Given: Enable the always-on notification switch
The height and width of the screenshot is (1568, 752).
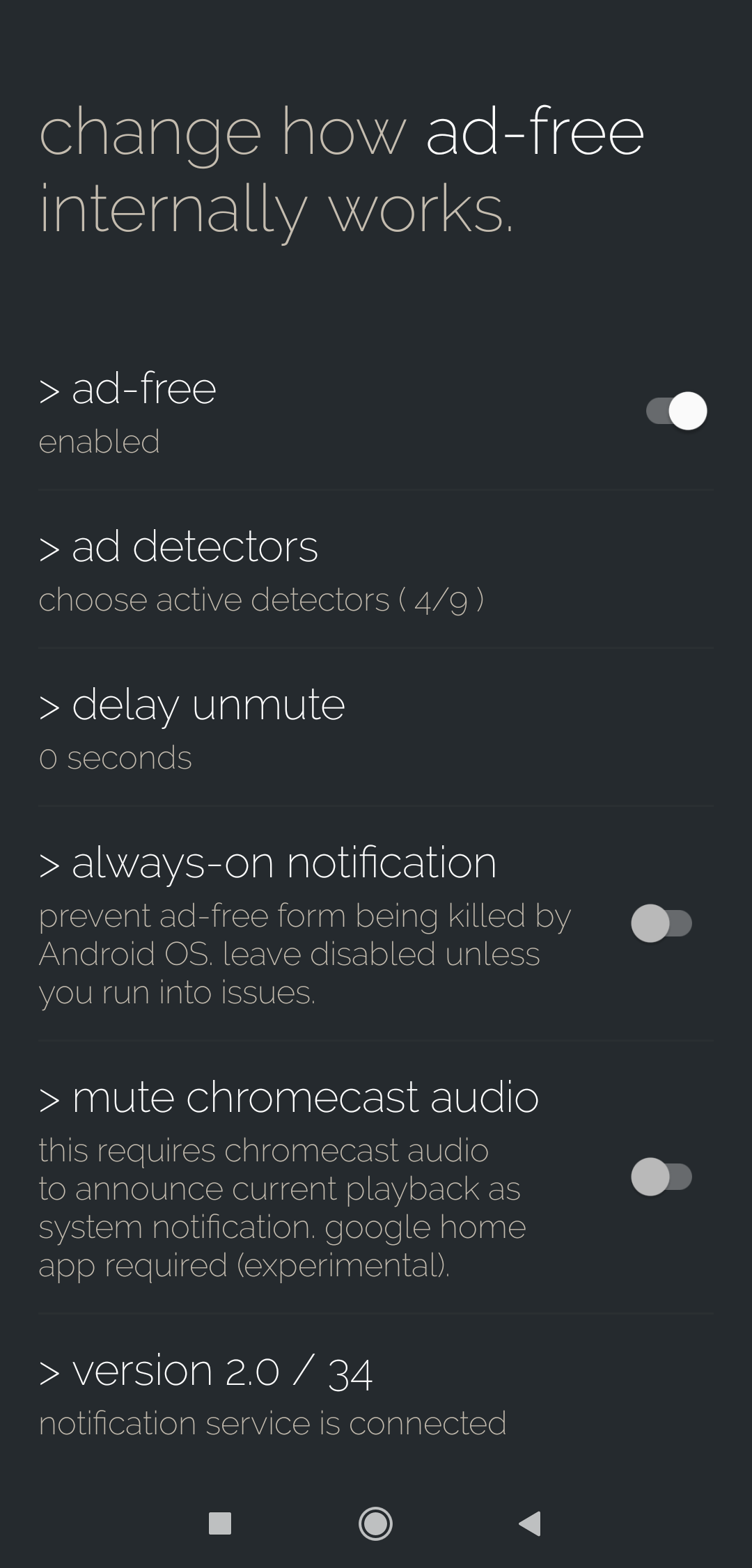Looking at the screenshot, I should click(x=661, y=924).
